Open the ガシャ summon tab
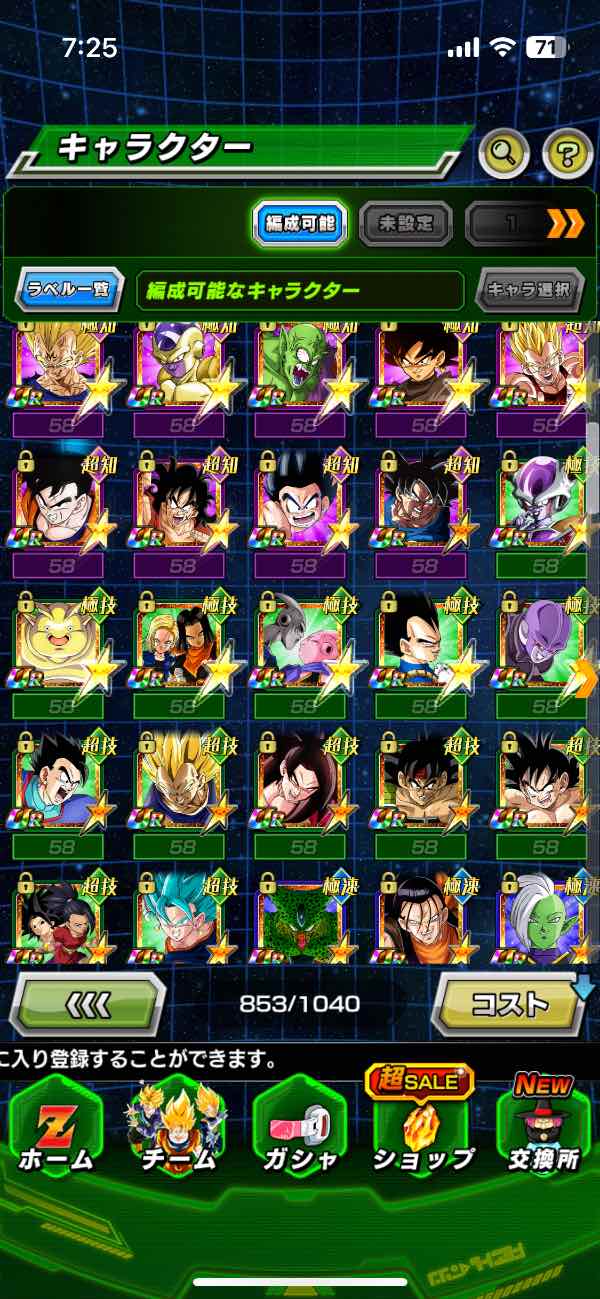The image size is (600, 1299). [299, 1130]
